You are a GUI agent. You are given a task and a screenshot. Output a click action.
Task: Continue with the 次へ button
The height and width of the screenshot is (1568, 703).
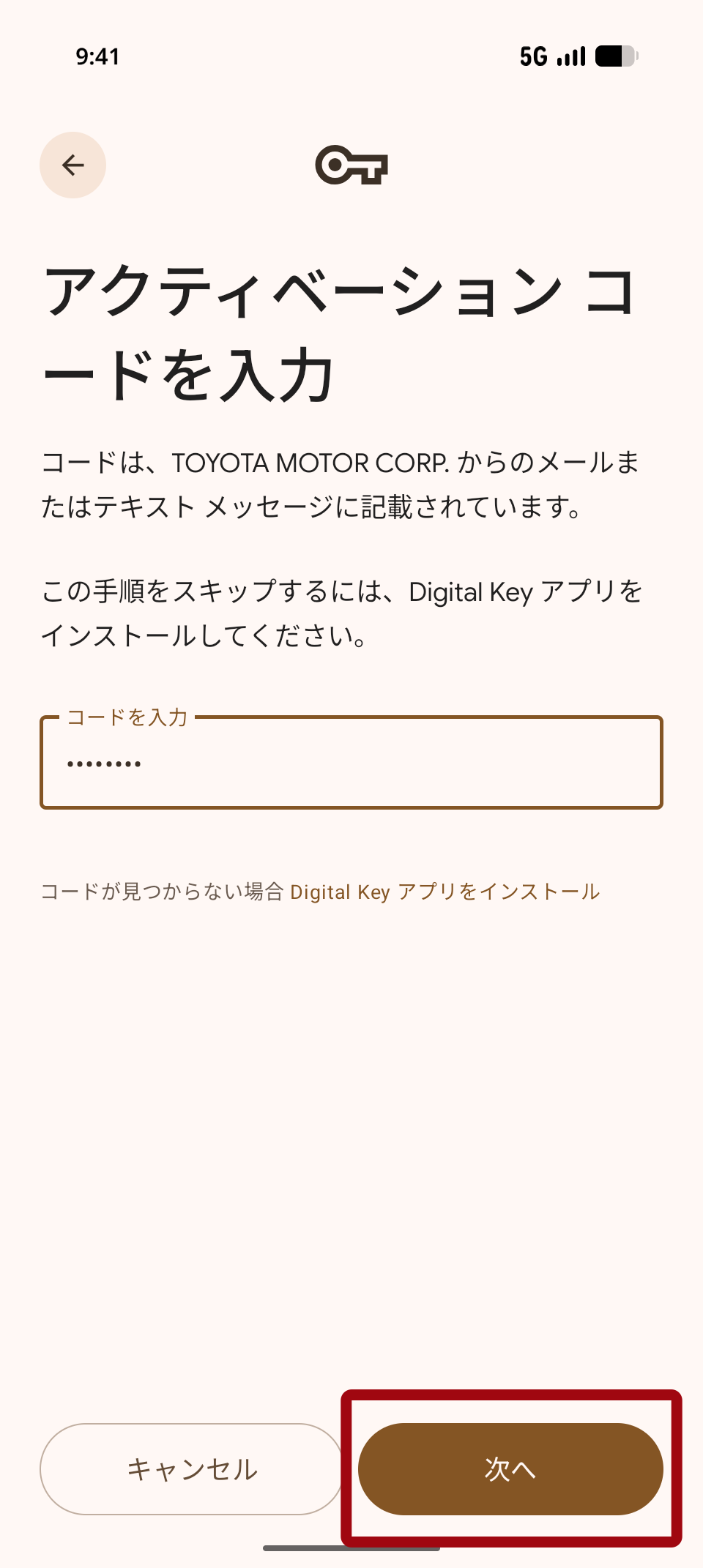click(x=510, y=1468)
